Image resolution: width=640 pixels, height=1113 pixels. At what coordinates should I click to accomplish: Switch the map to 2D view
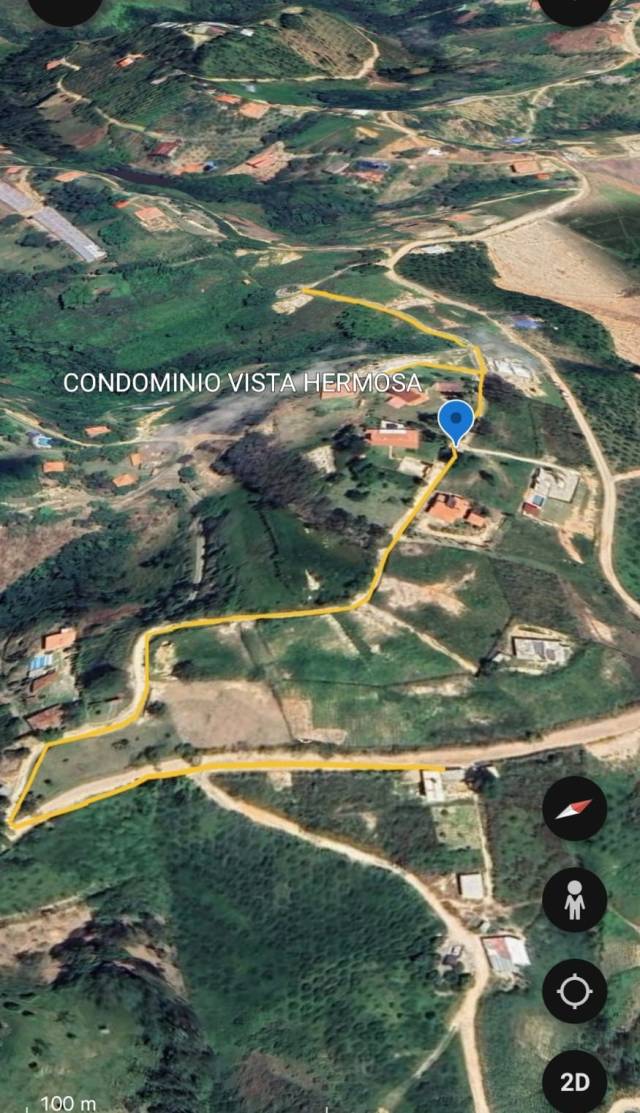pos(574,1081)
